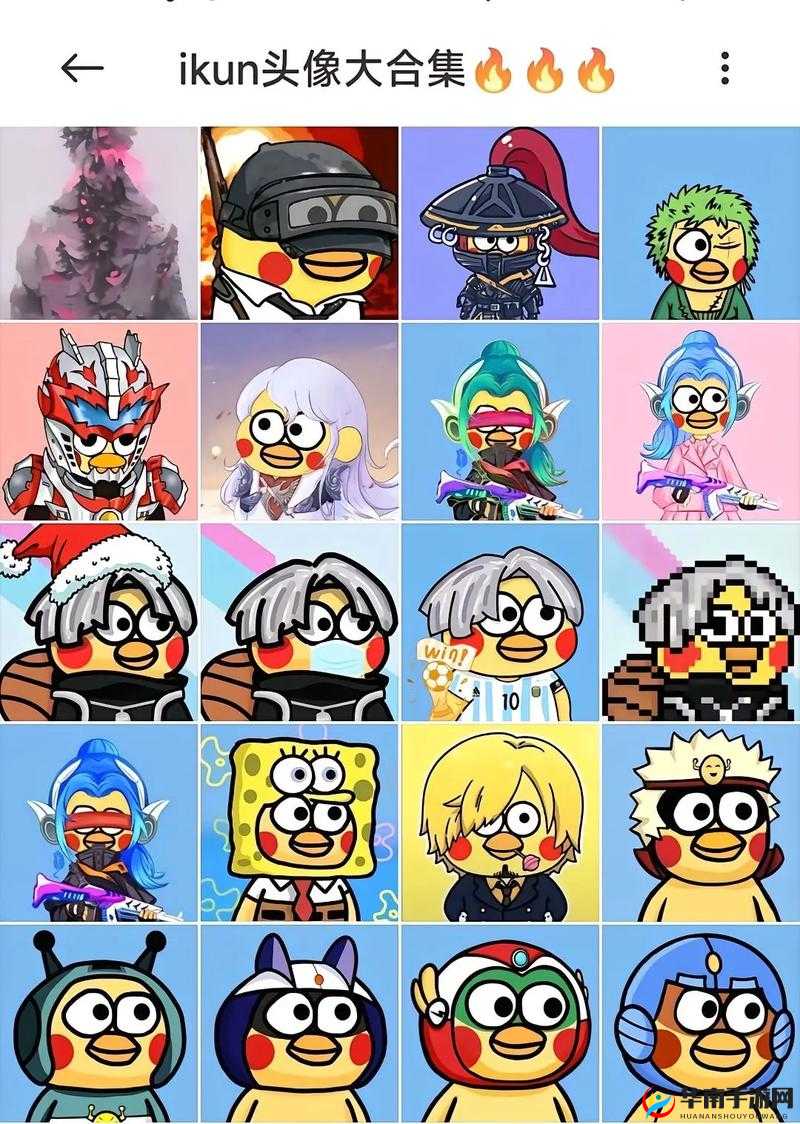Go back using the arrow
The height and width of the screenshot is (1124, 800).
[82, 68]
